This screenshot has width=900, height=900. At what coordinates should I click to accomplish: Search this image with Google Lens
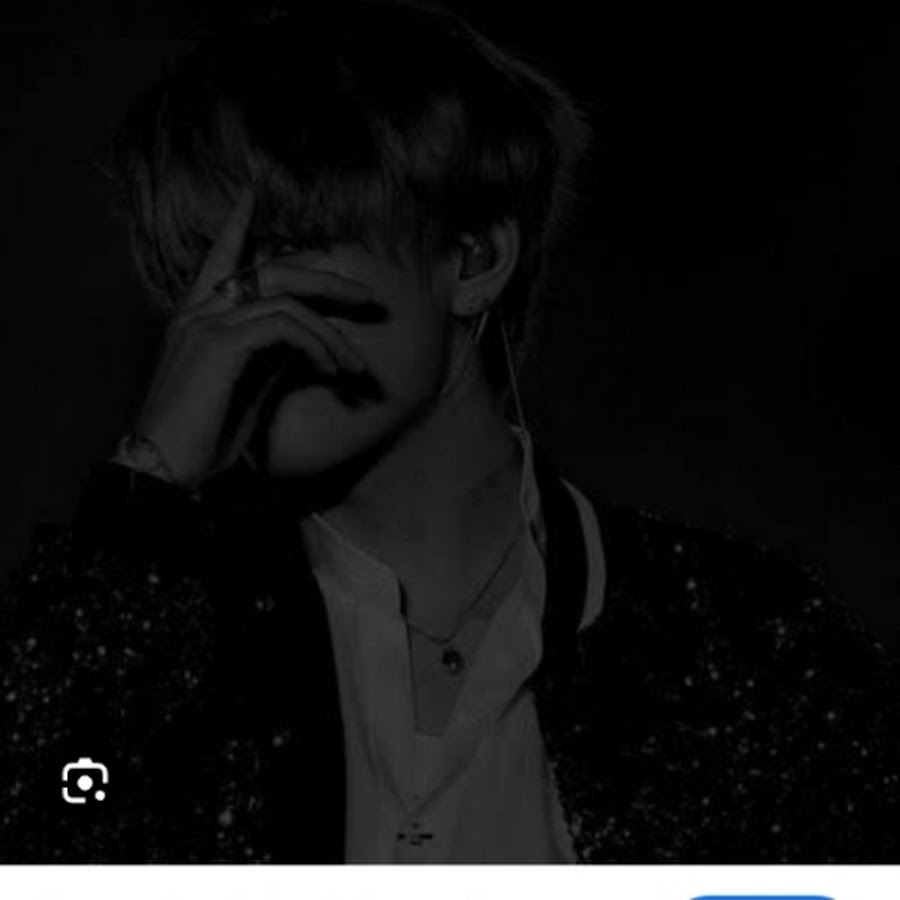point(84,781)
